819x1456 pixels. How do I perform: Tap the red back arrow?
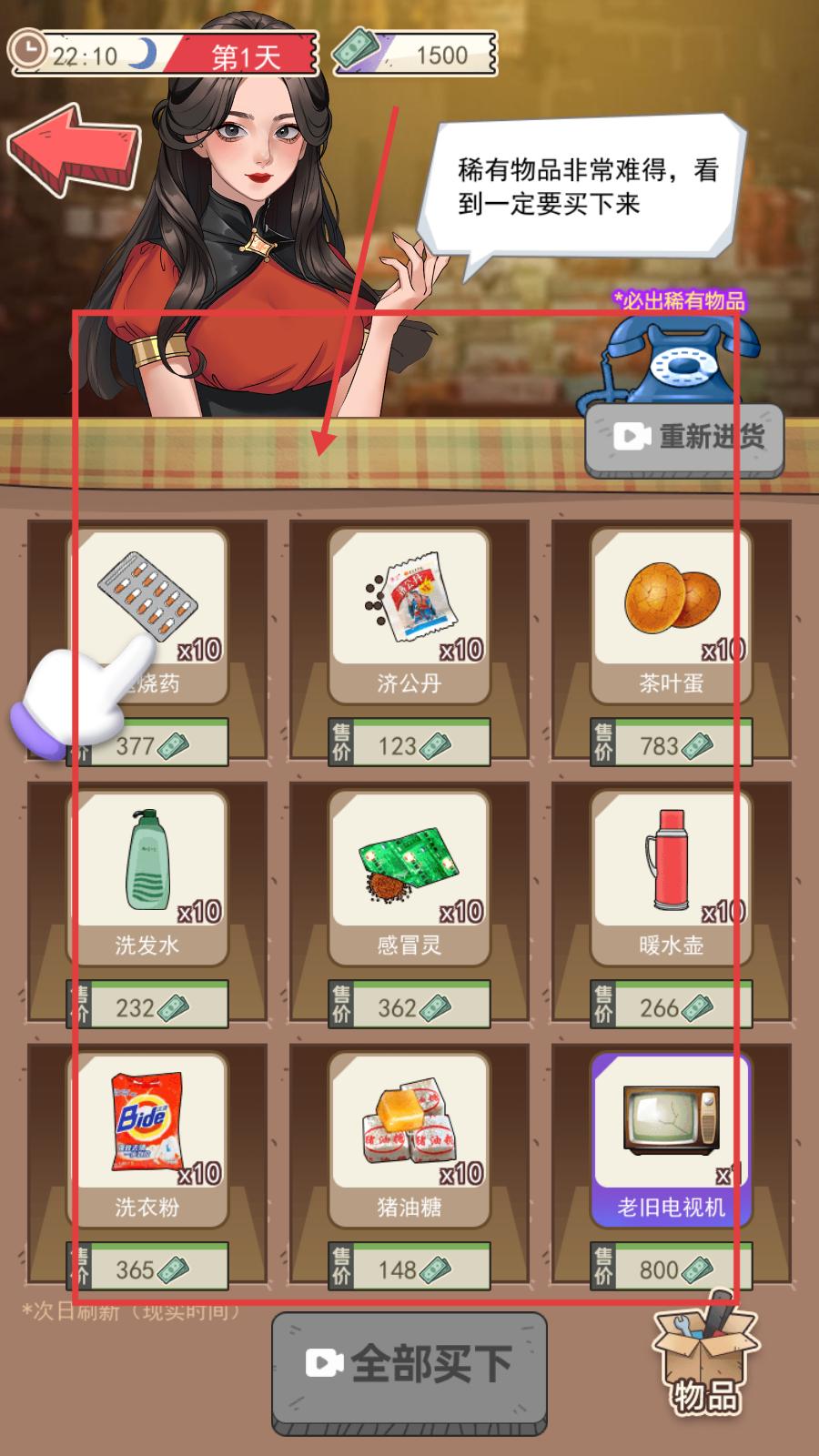73,149
